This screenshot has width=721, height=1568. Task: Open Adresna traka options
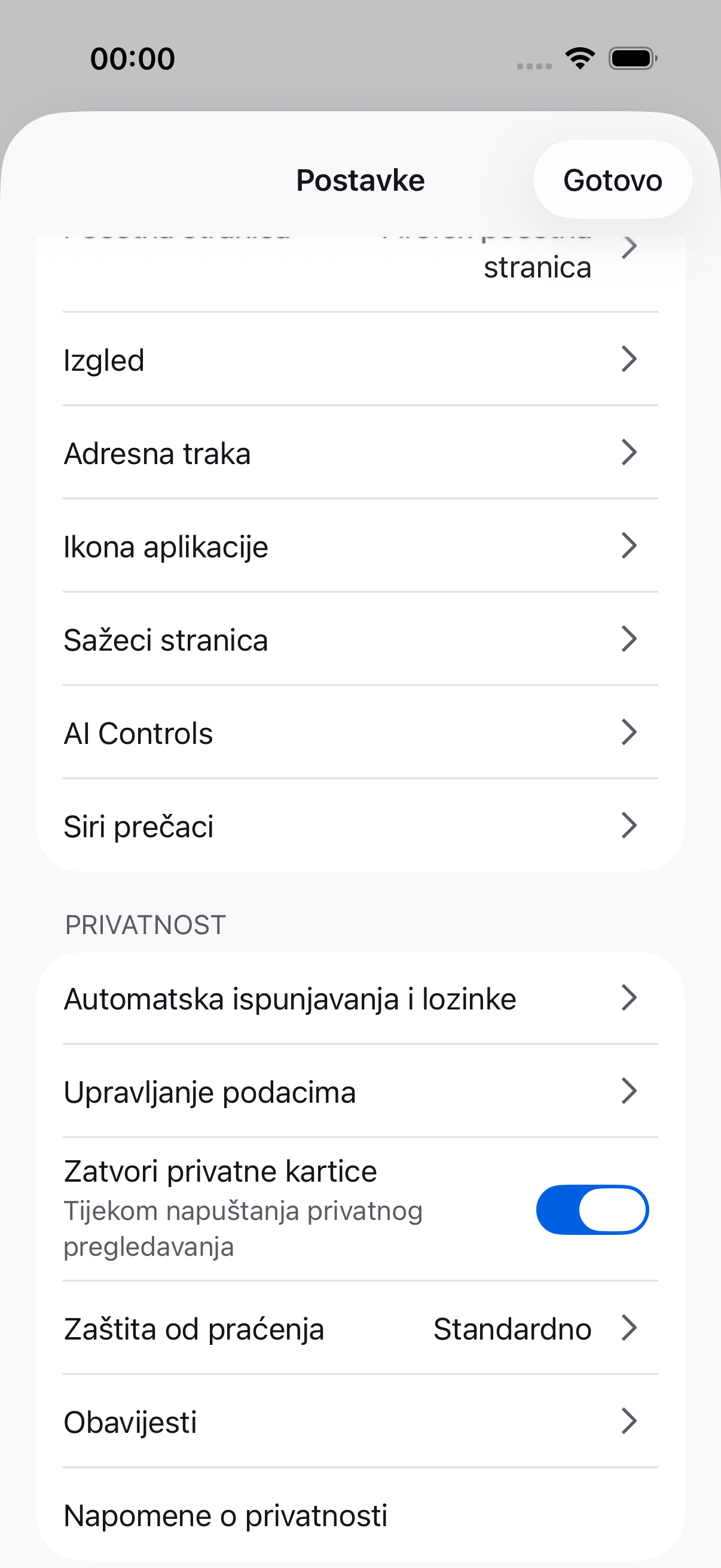[360, 453]
